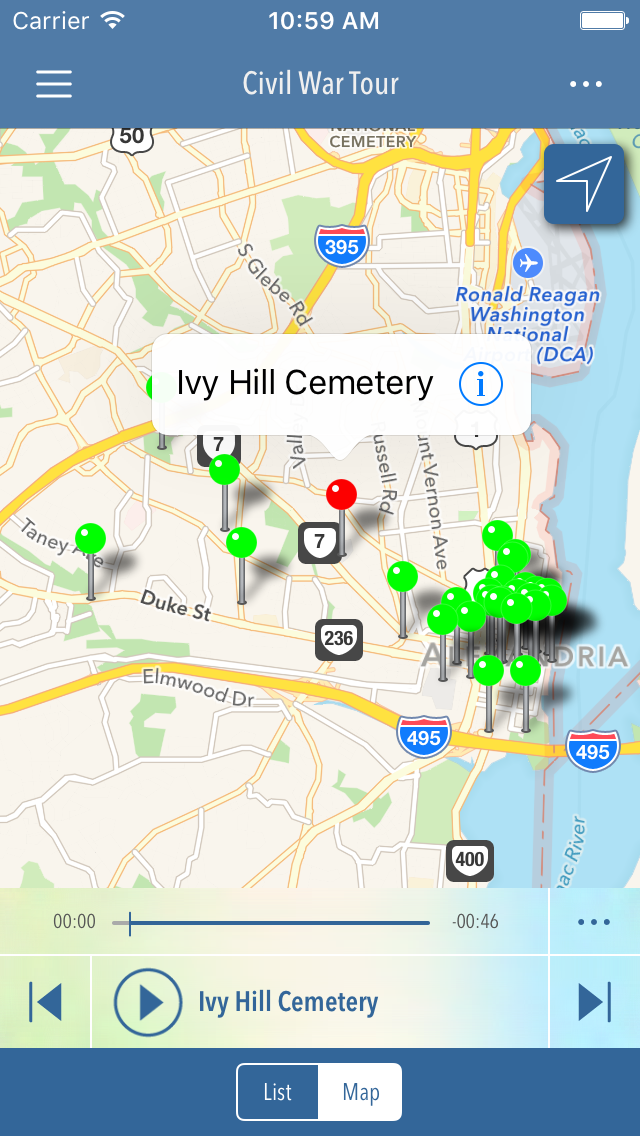Screen dimensions: 640x1136
Task: Tap the red Ivy Hill Cemetery pin
Action: [x=342, y=494]
